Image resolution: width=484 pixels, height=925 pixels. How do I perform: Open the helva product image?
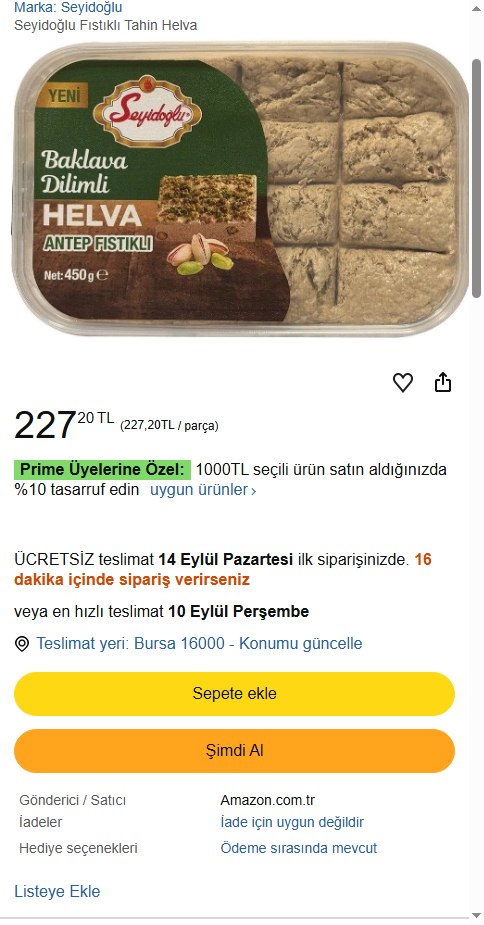click(x=240, y=189)
